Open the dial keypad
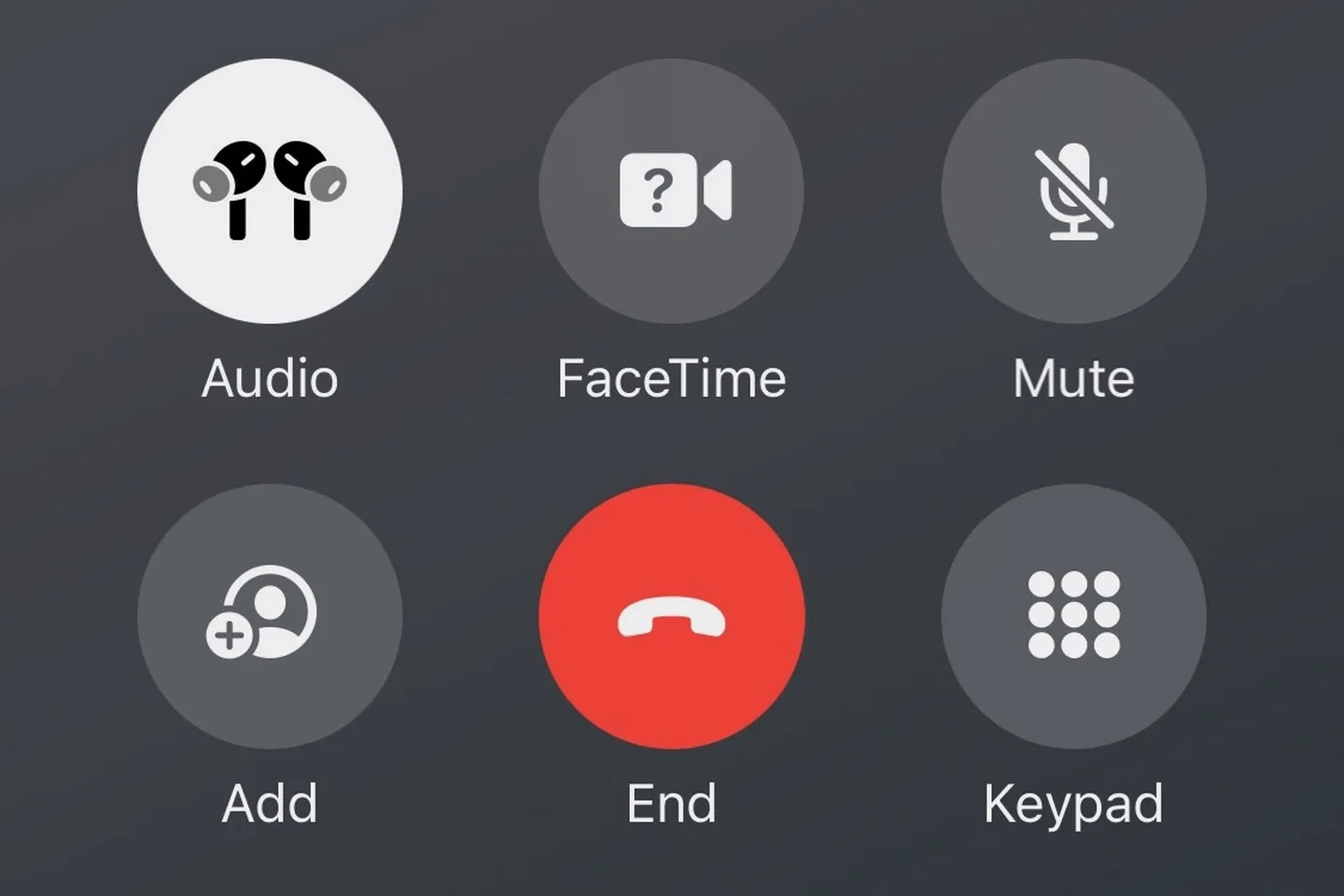Image resolution: width=1344 pixels, height=896 pixels. pyautogui.click(x=1073, y=616)
